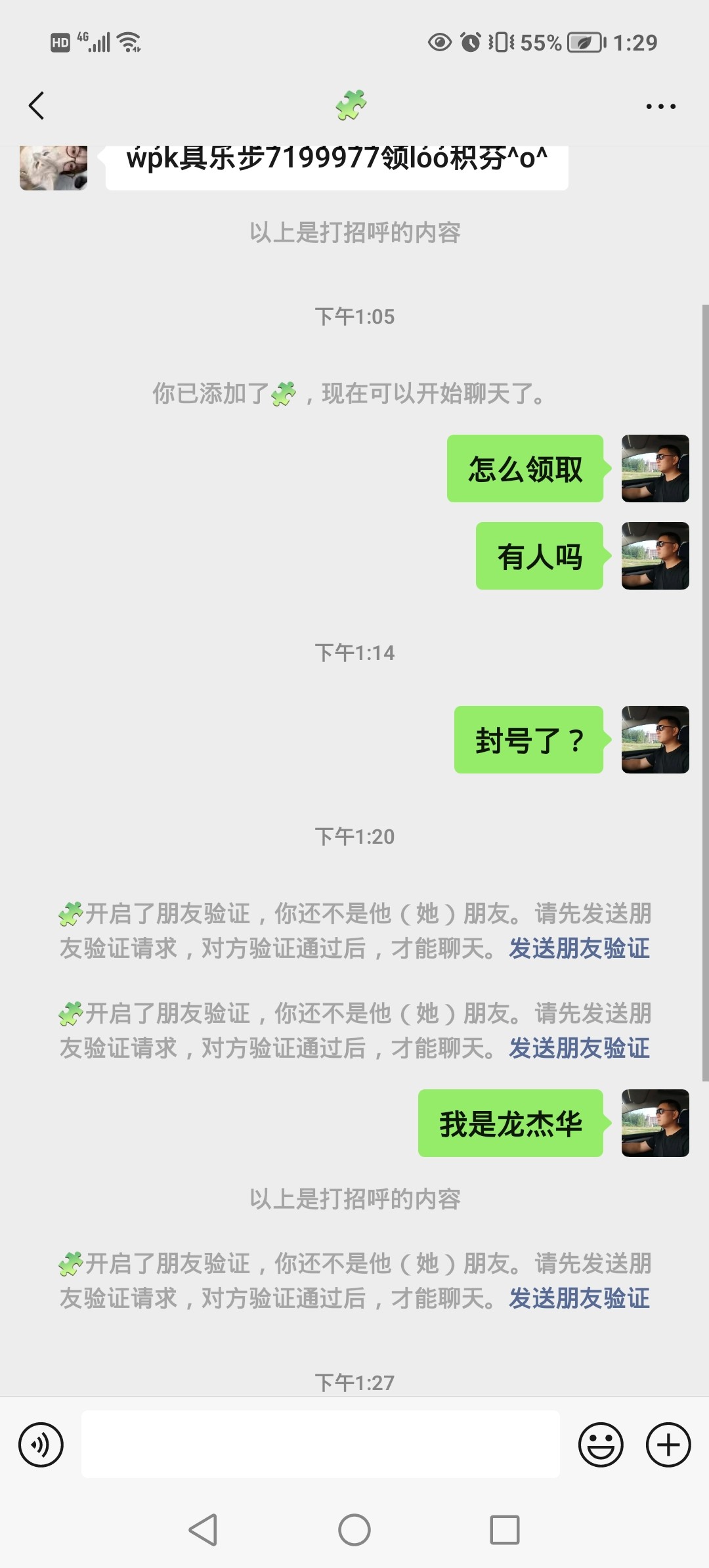Tap the Wi-Fi icon in status bar

tap(129, 41)
